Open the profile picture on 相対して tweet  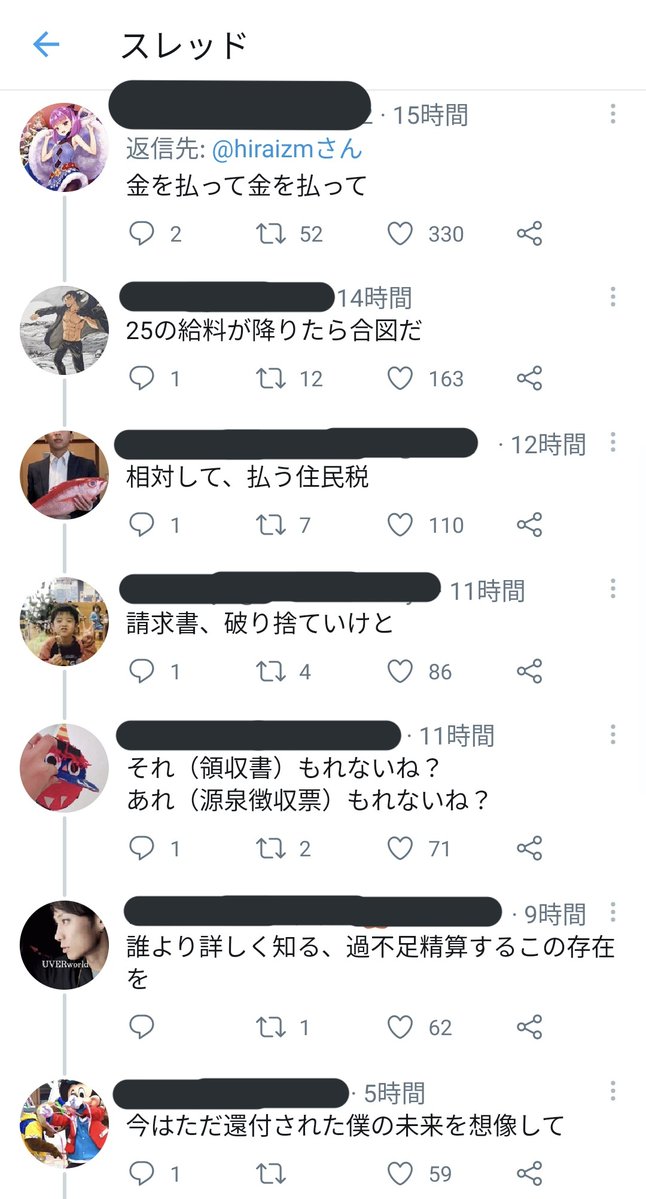tap(64, 475)
